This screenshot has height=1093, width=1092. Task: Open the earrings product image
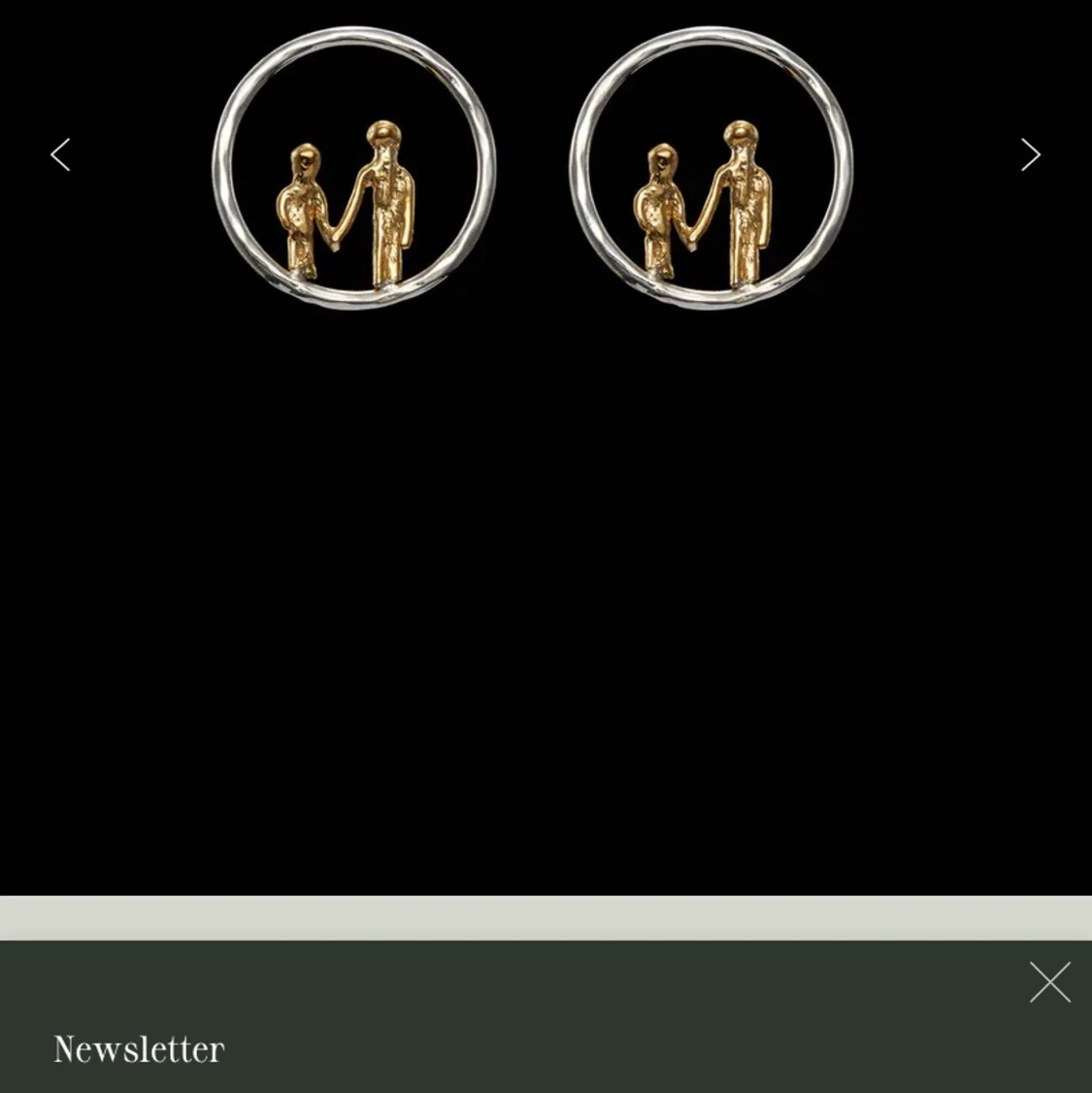533,170
